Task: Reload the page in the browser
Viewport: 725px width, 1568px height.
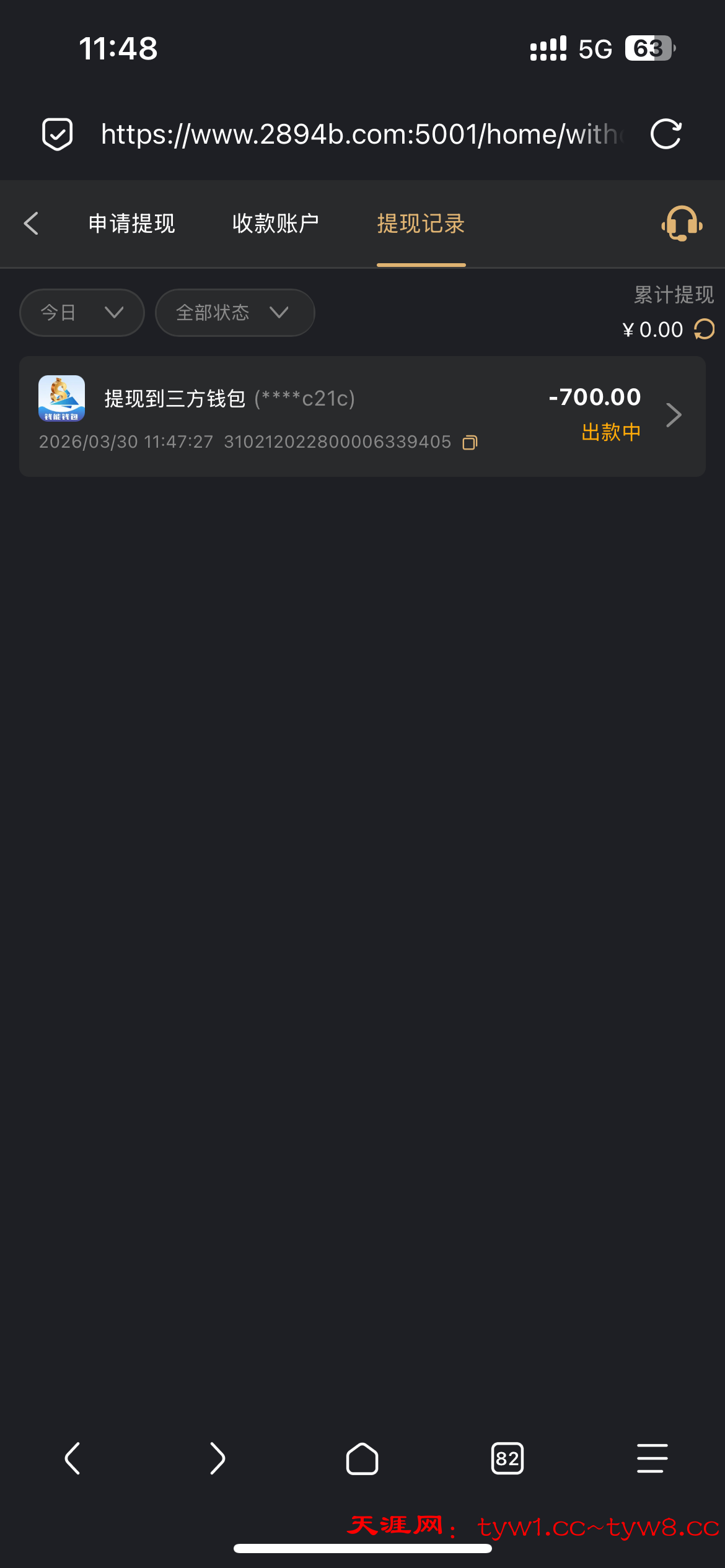Action: 666,134
